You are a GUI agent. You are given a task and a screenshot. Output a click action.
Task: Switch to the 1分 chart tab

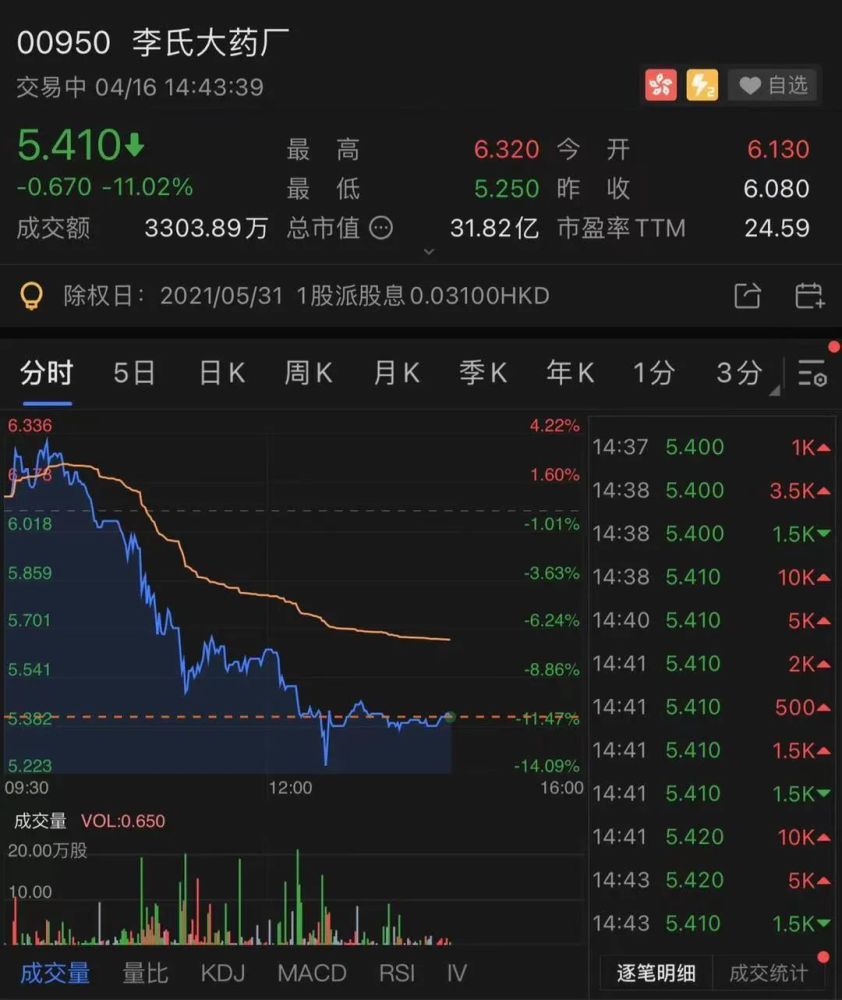click(x=654, y=374)
